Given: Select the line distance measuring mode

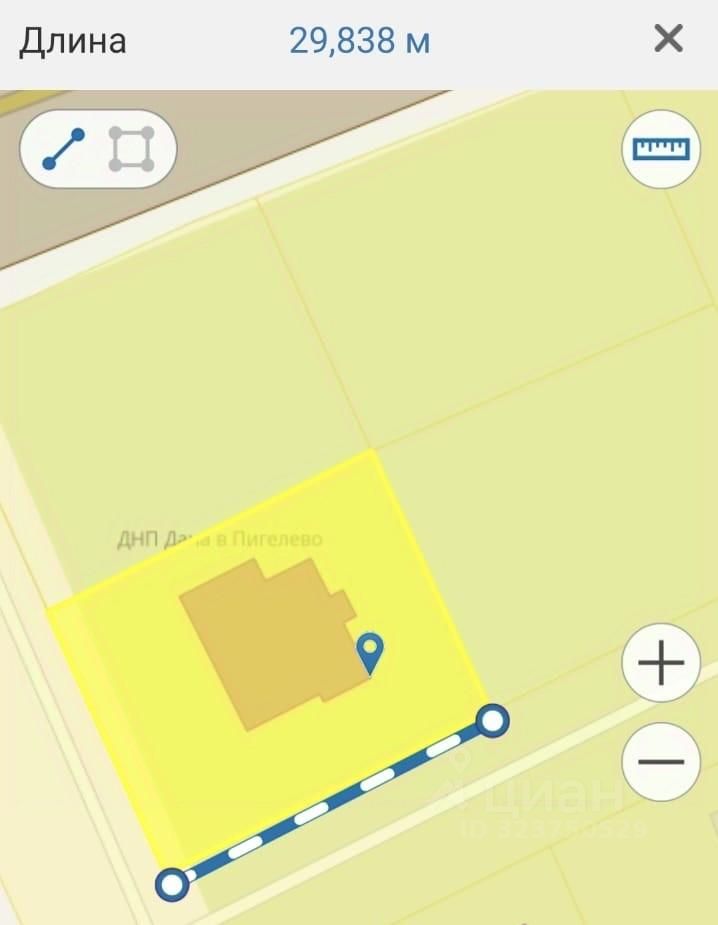Looking at the screenshot, I should (x=63, y=149).
